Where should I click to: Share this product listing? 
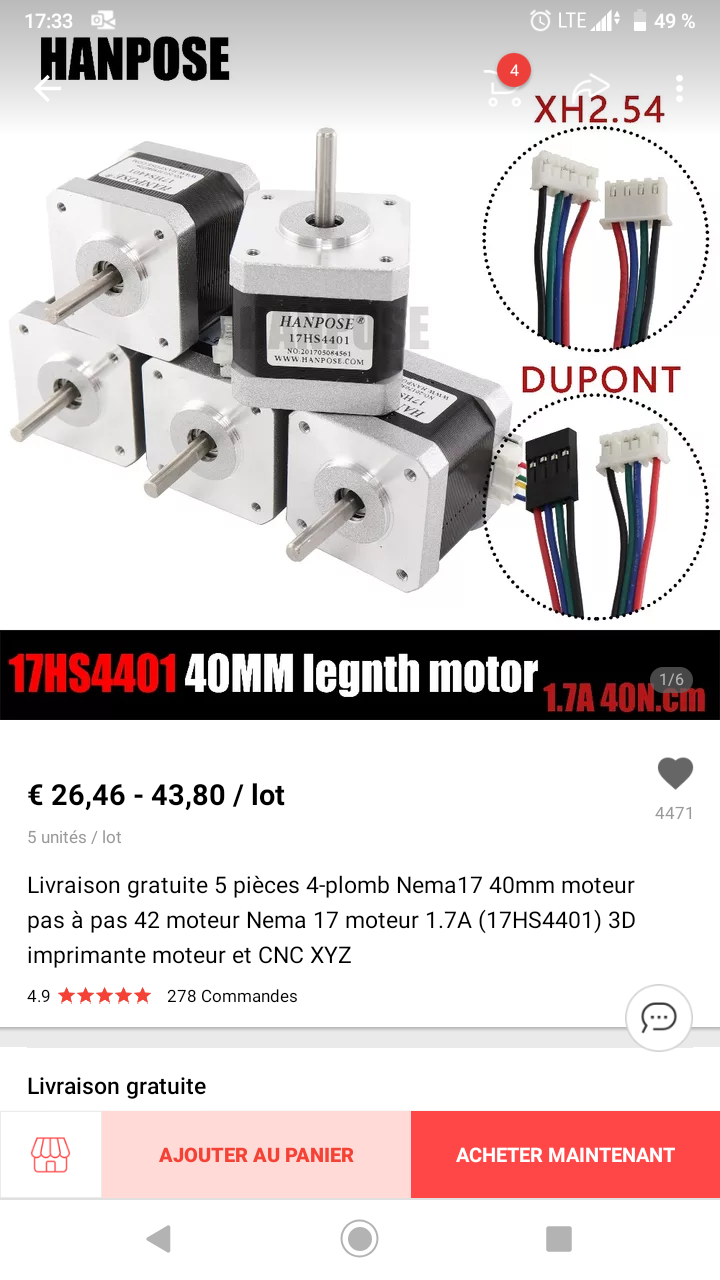[x=592, y=87]
